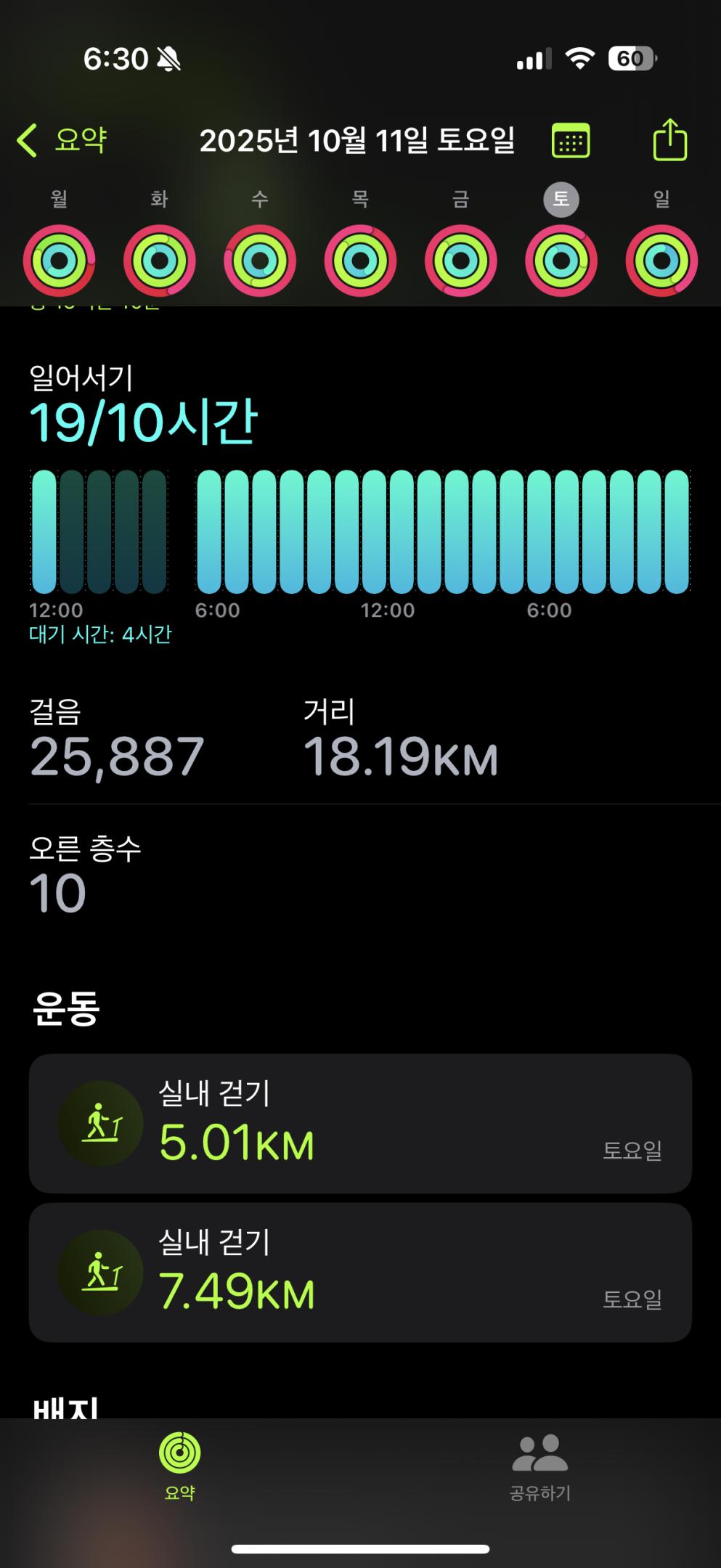721x1568 pixels.
Task: Open the 7.49KM 실내 걷기 workout
Action: coord(360,1272)
